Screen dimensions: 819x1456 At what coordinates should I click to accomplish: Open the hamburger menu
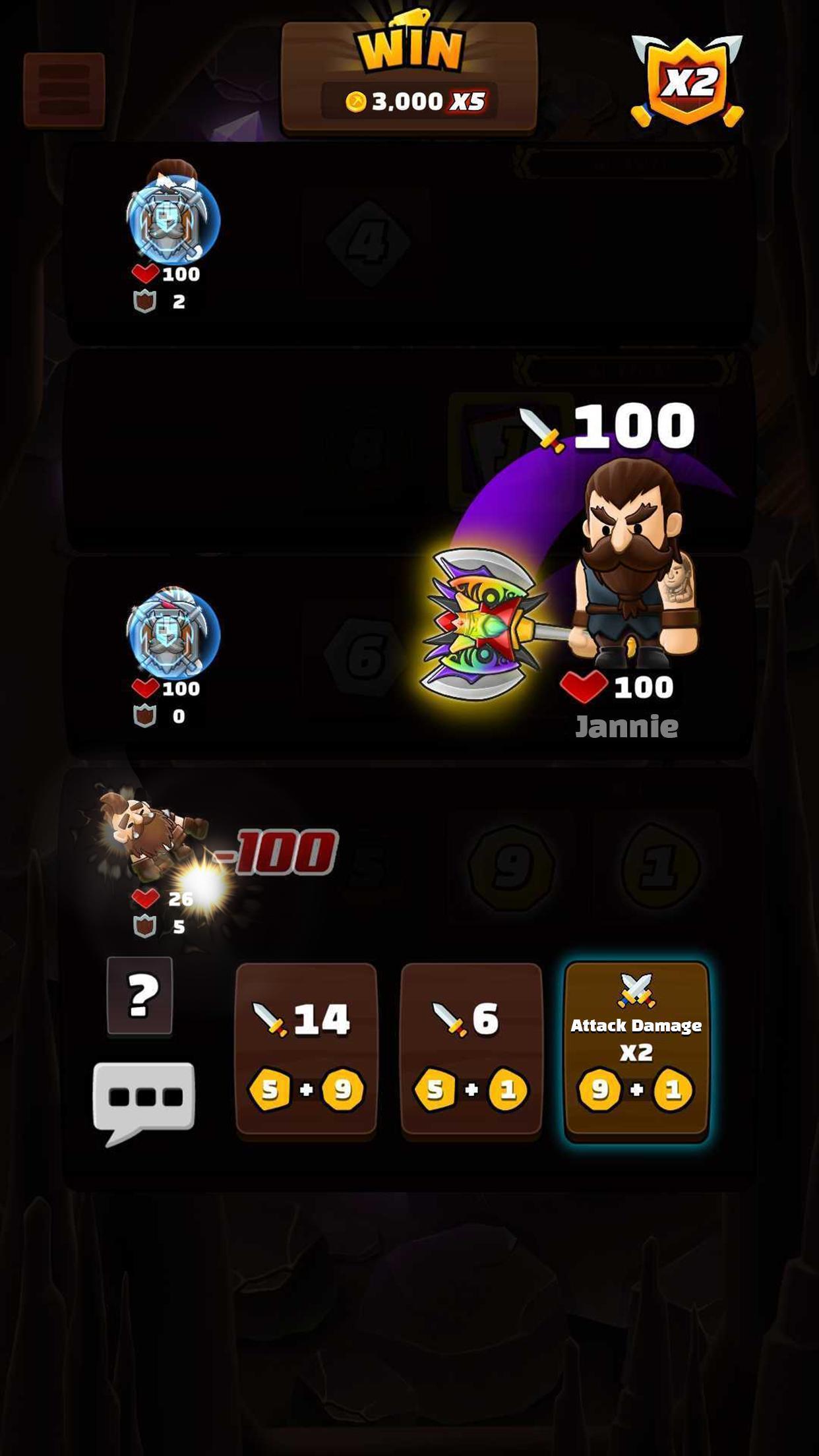coord(64,90)
